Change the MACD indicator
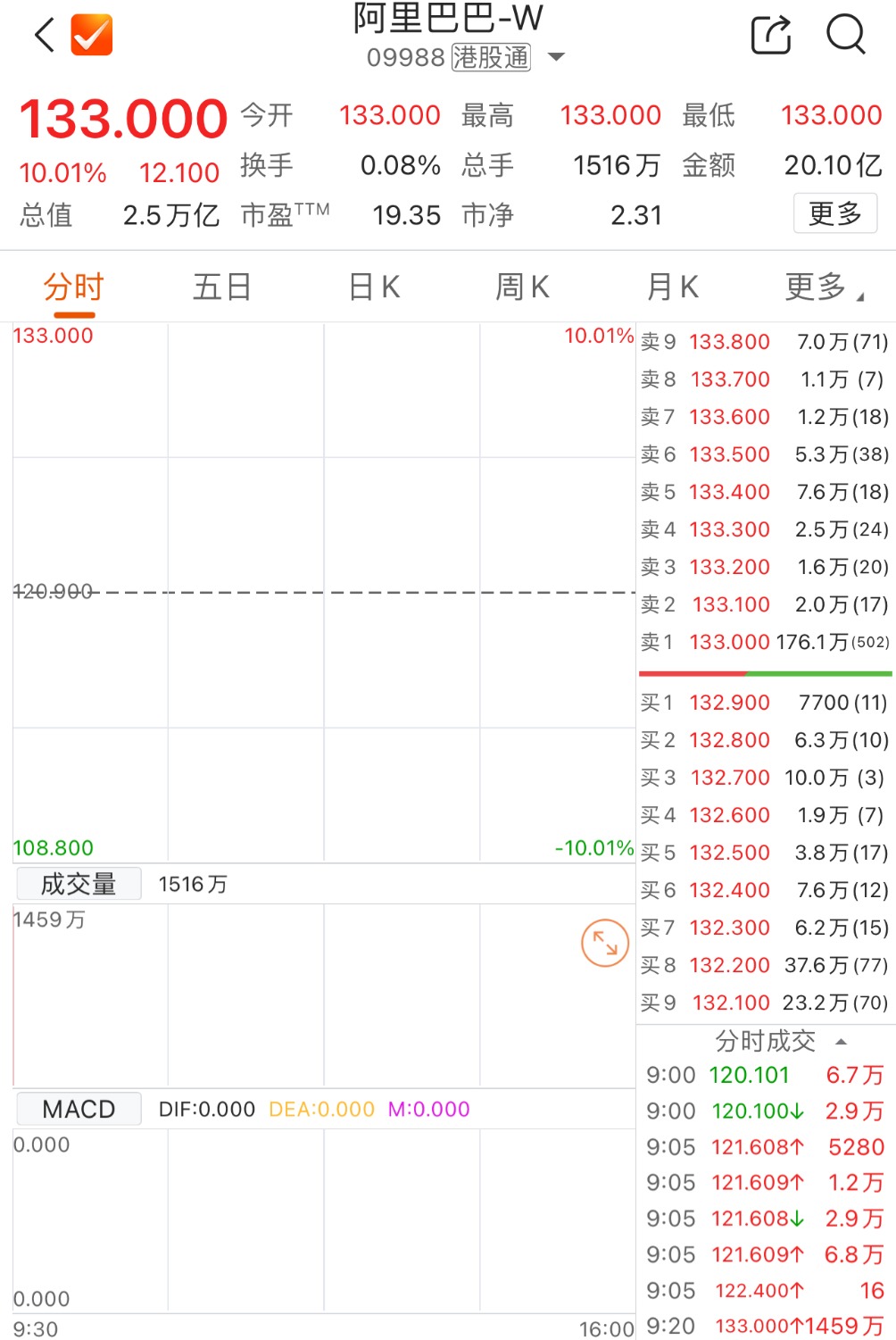Viewport: 896px width, 1340px height. click(x=79, y=1109)
